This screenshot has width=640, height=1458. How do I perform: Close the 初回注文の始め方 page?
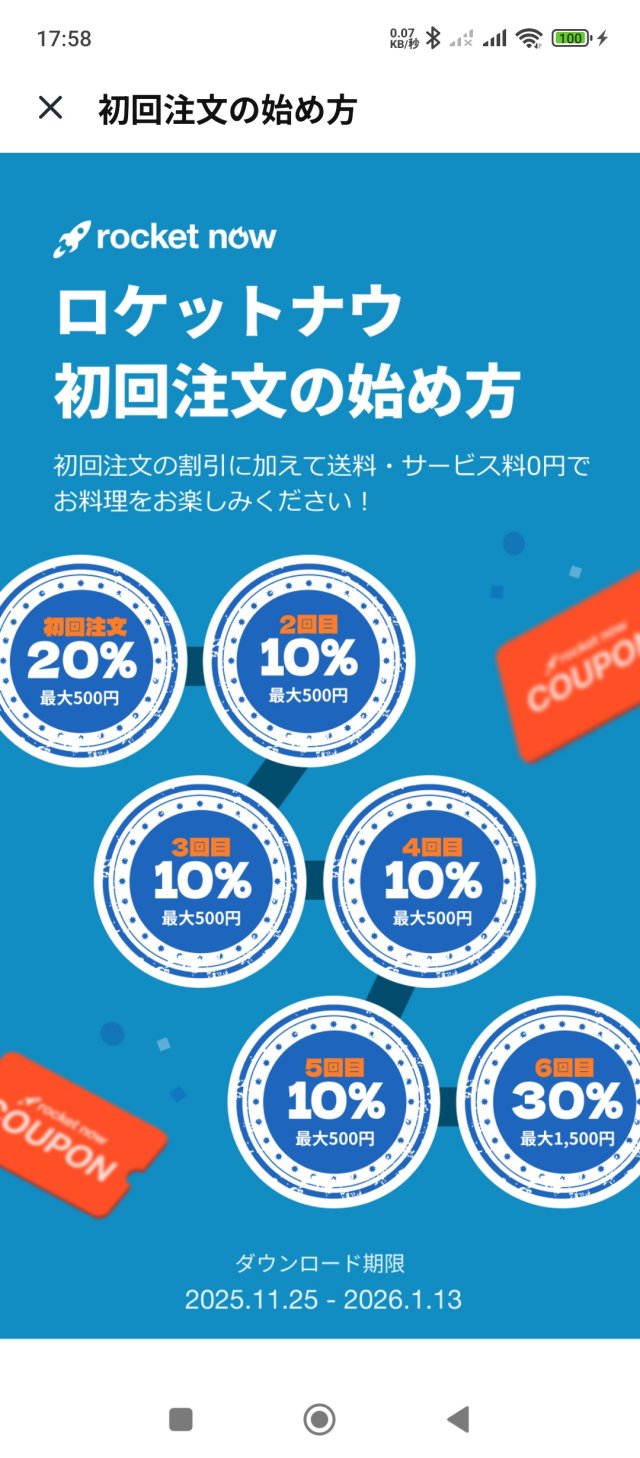coord(50,108)
